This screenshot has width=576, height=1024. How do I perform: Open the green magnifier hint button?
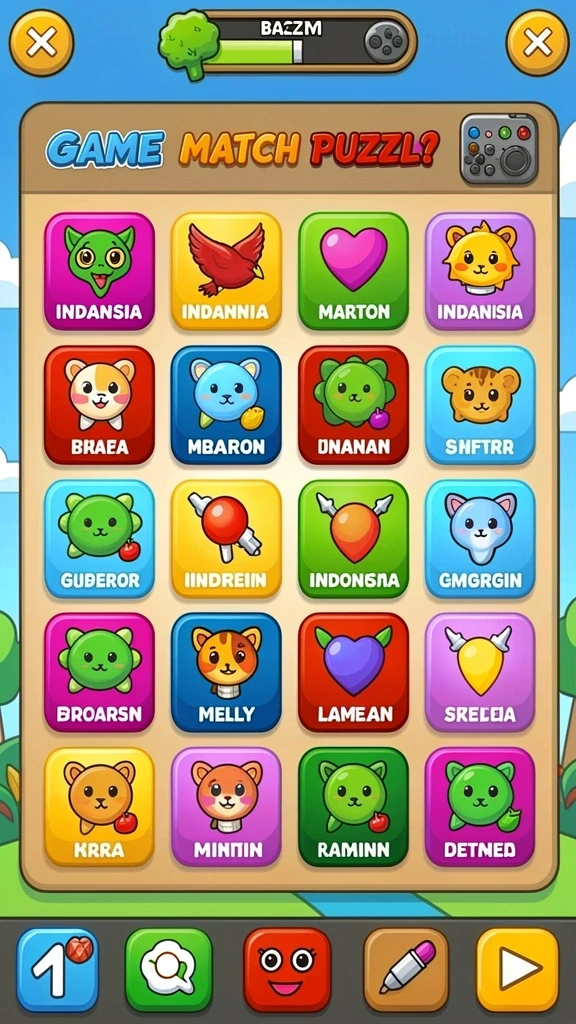click(169, 970)
